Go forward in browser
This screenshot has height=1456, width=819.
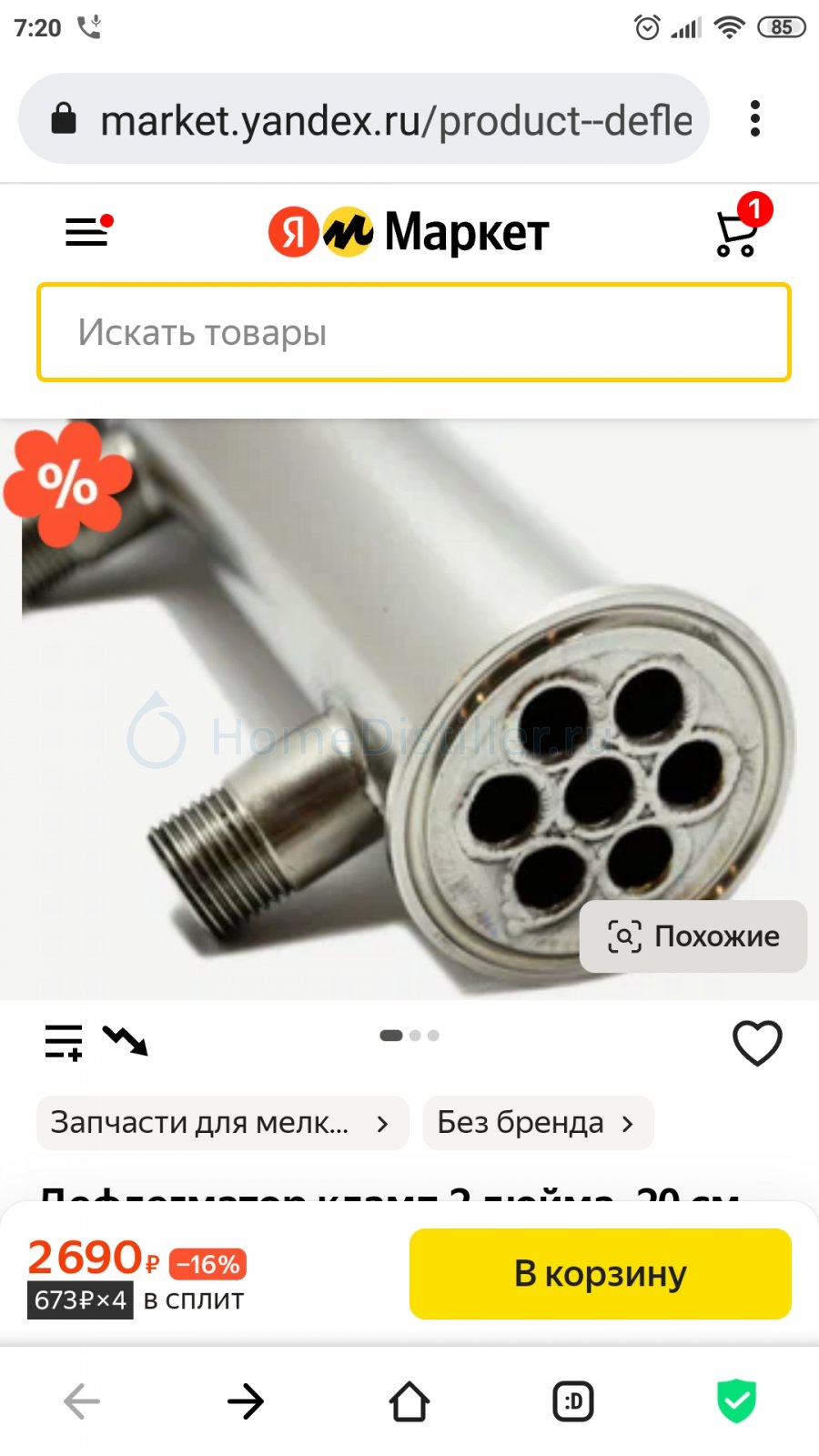click(246, 1401)
